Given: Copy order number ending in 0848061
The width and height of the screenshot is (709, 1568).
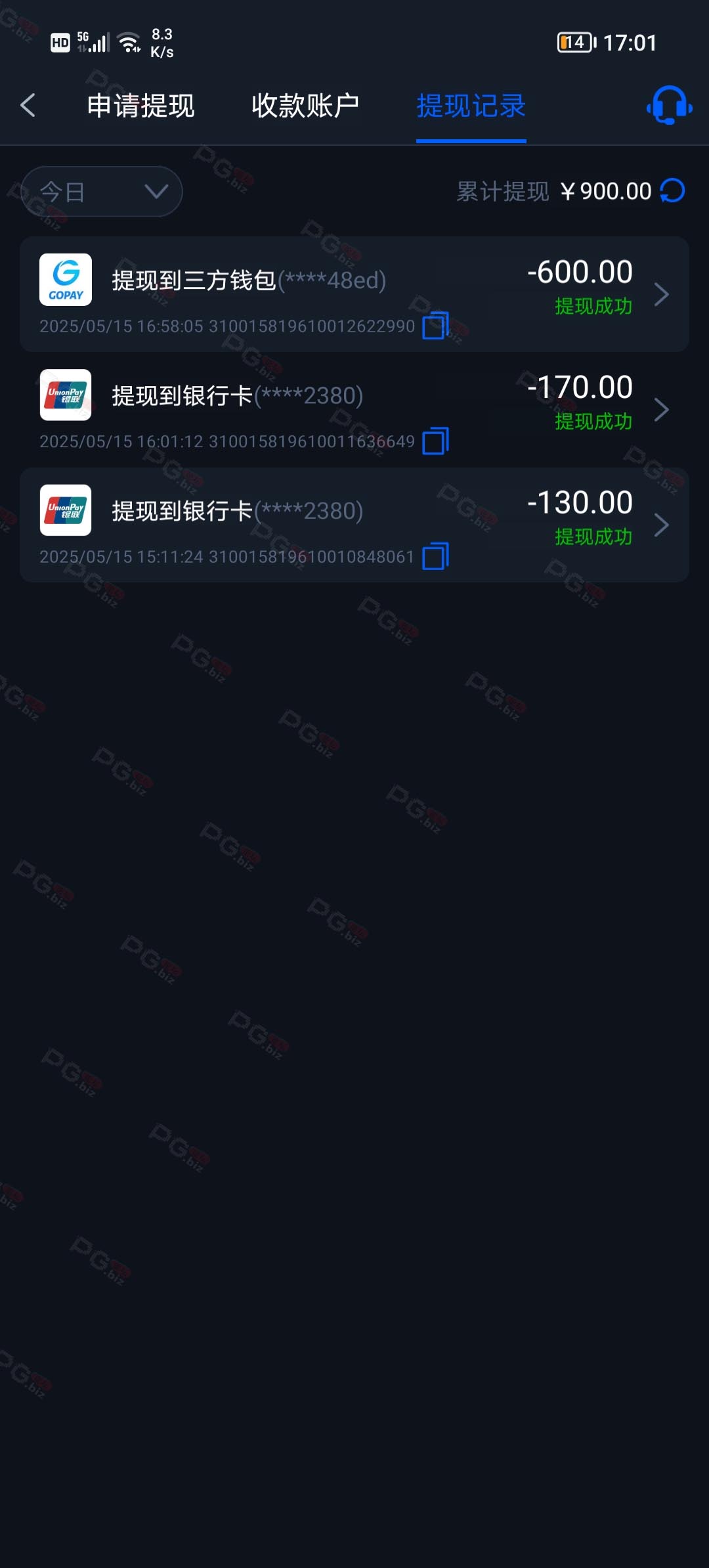Looking at the screenshot, I should tap(435, 556).
